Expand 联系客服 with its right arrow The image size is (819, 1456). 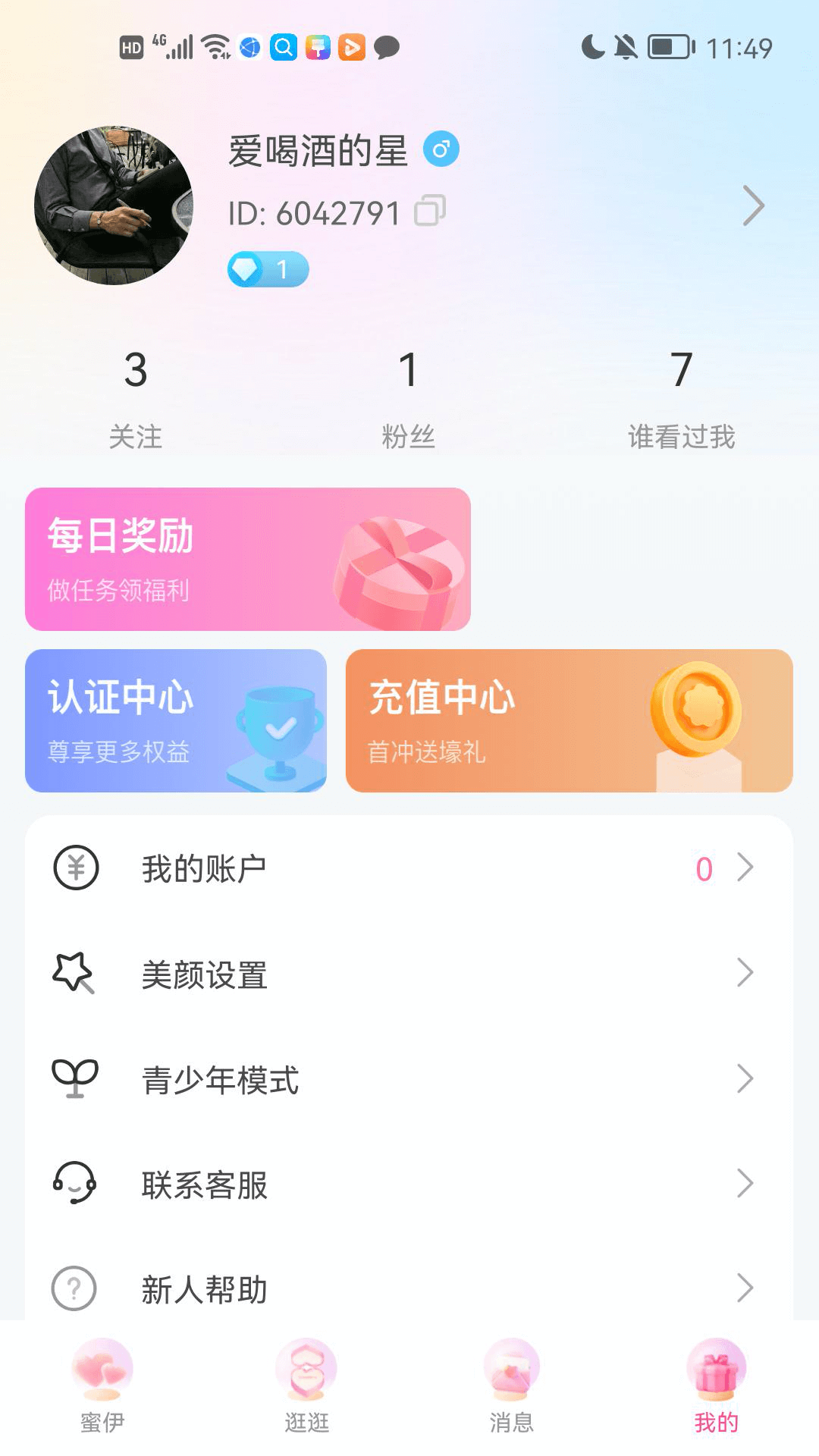click(746, 1183)
